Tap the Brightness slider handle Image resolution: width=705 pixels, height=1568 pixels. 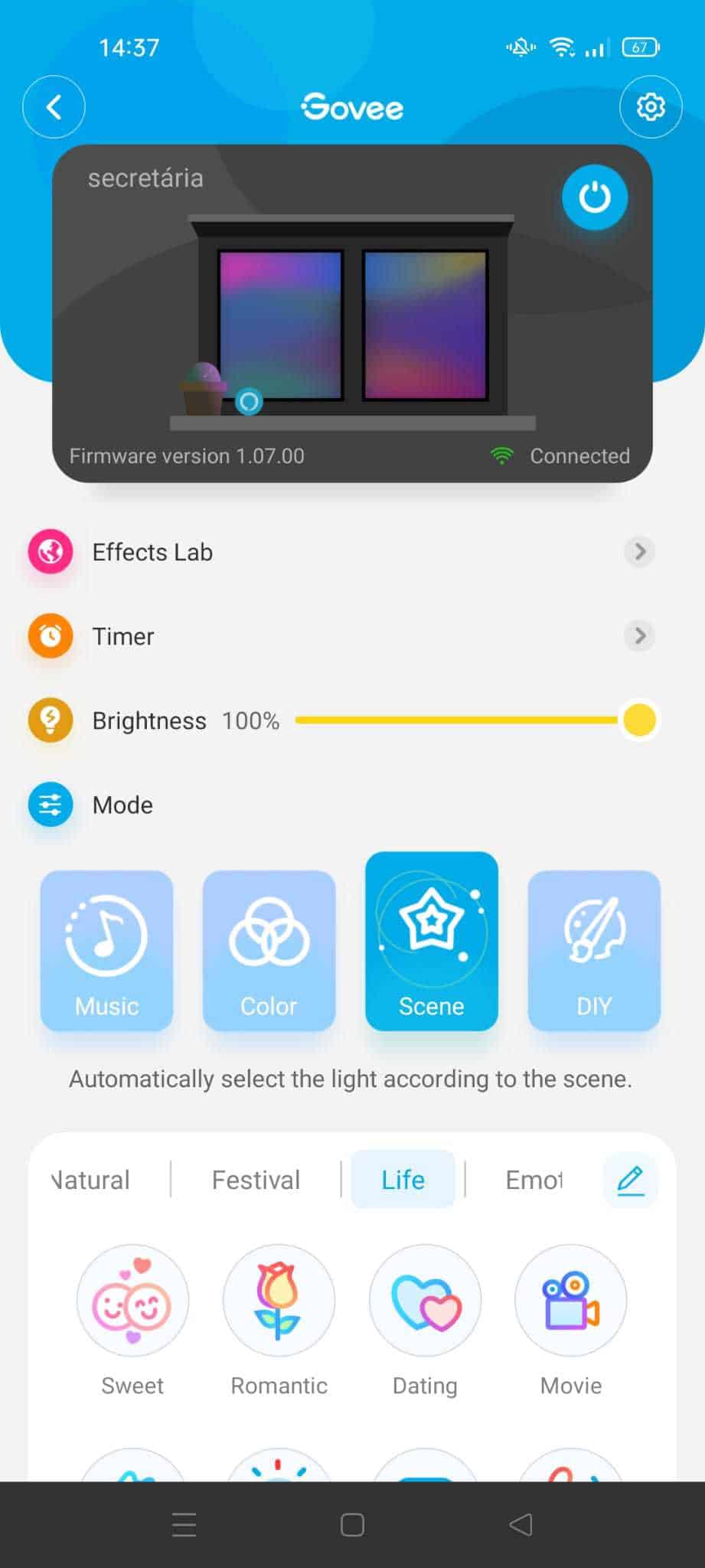640,720
